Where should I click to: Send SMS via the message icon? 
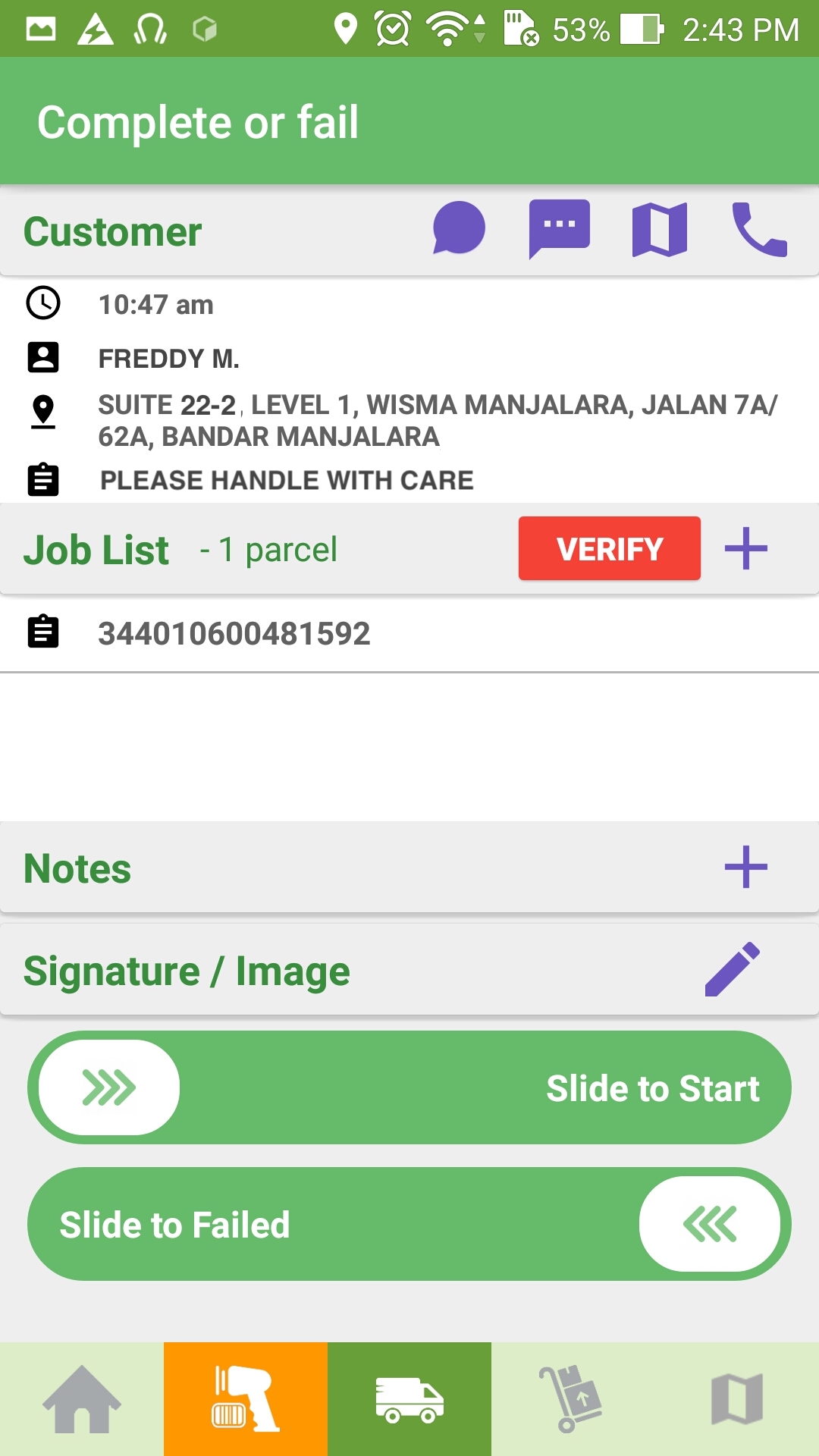(x=560, y=229)
